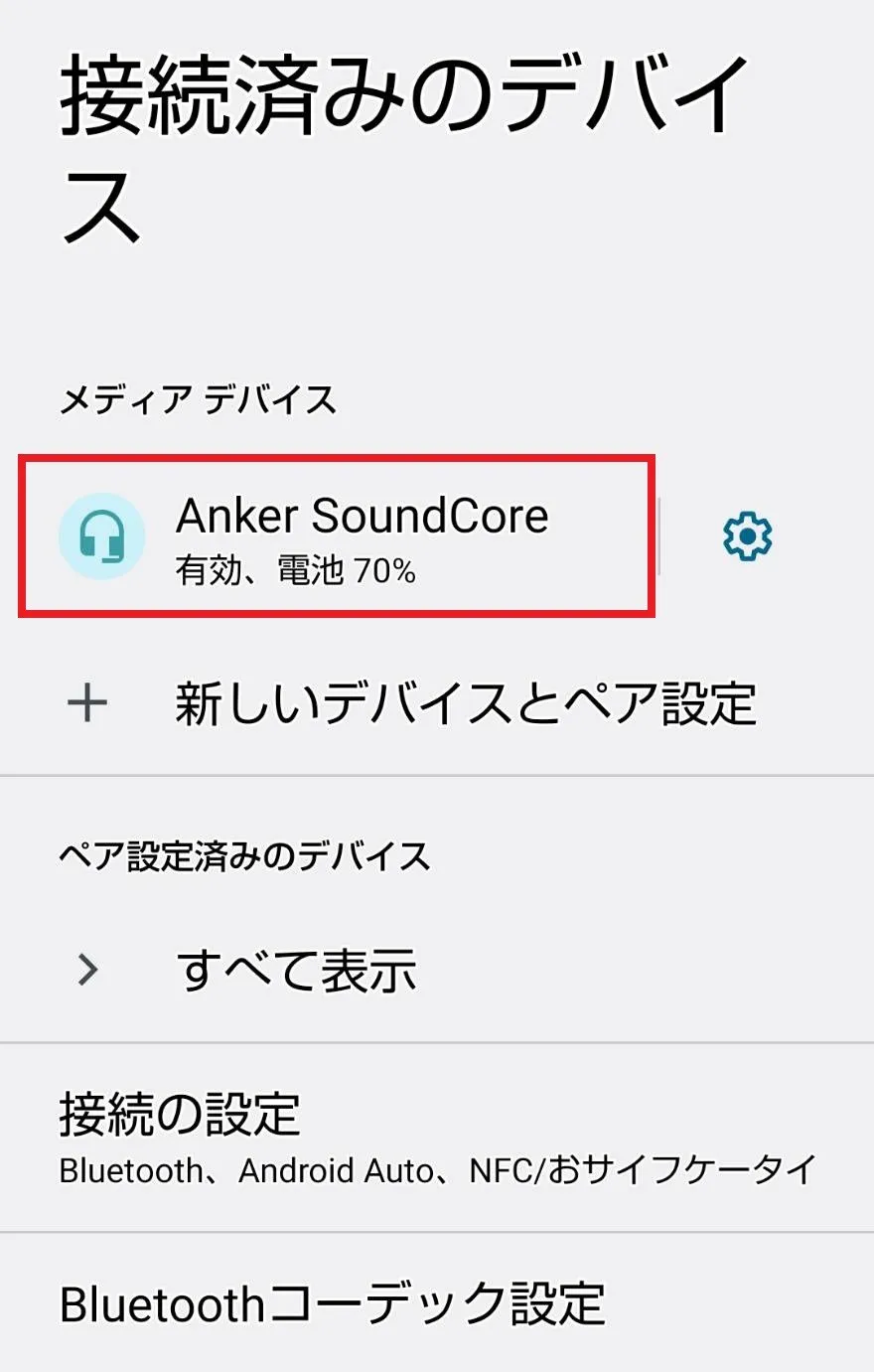Open Bluetoothコーデック設定
This screenshot has height=1372, width=874.
333,1303
